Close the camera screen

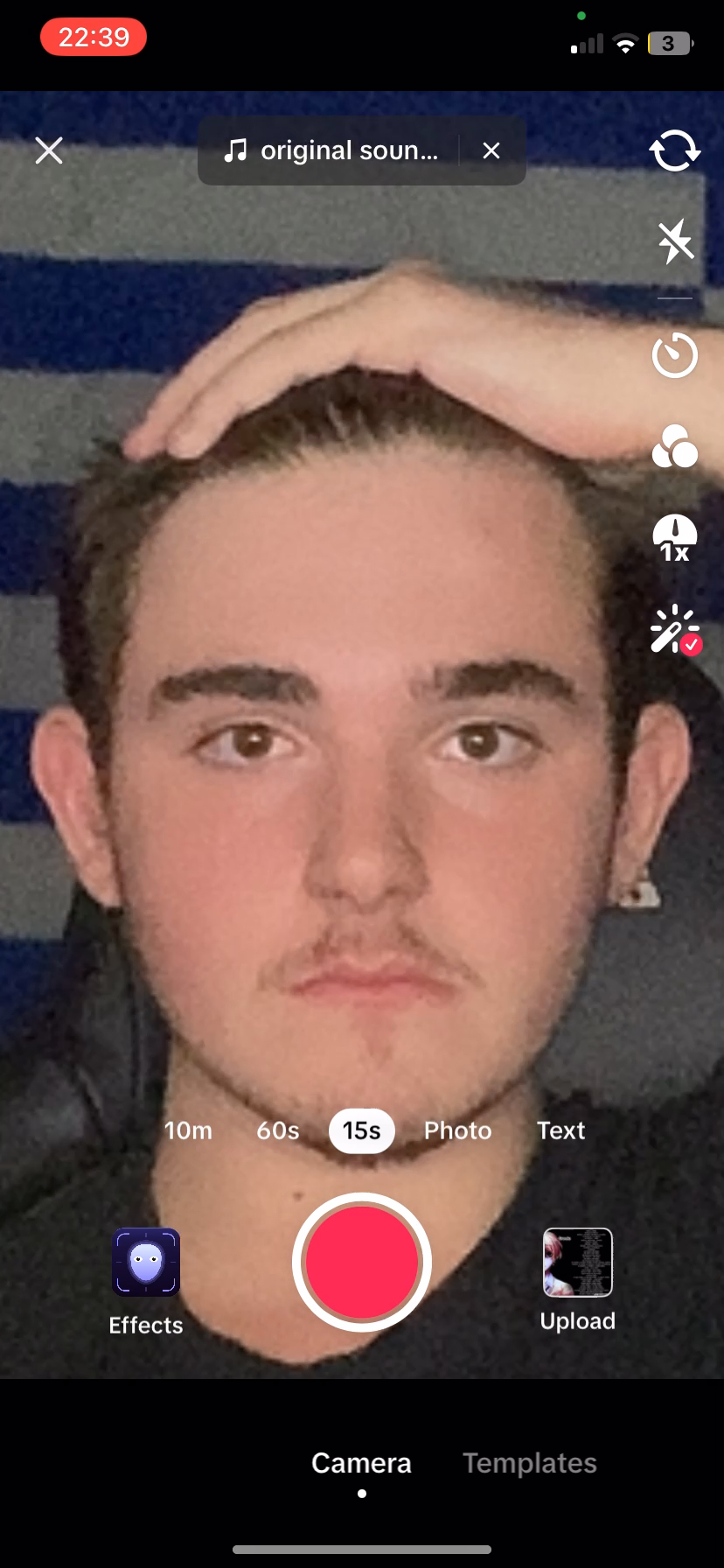coord(49,150)
